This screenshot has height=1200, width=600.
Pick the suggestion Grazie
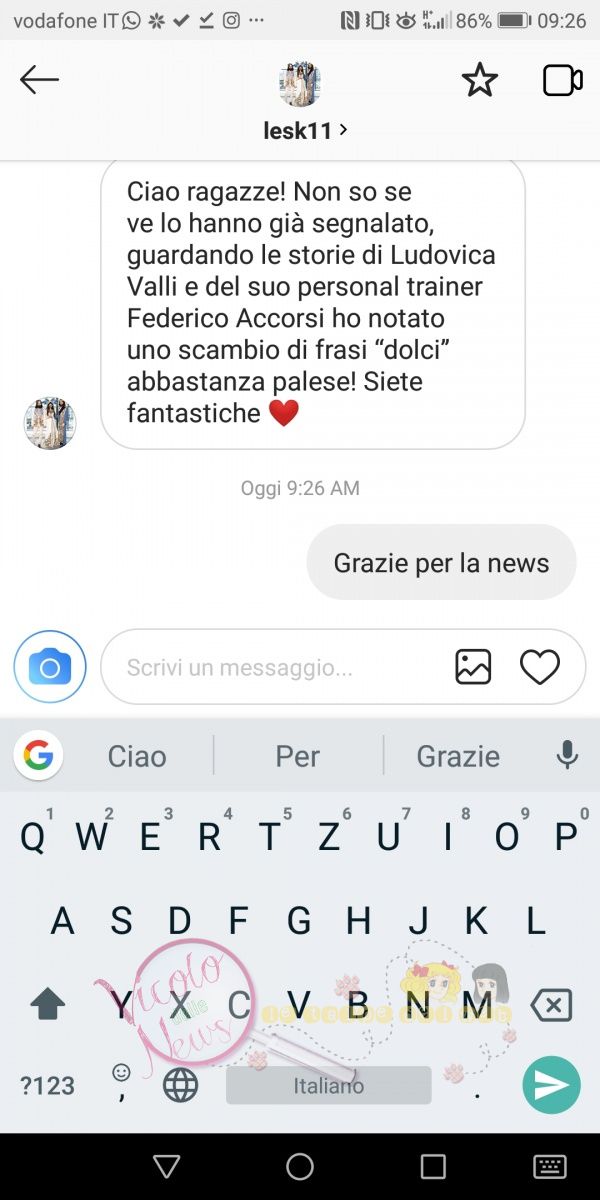click(x=458, y=756)
